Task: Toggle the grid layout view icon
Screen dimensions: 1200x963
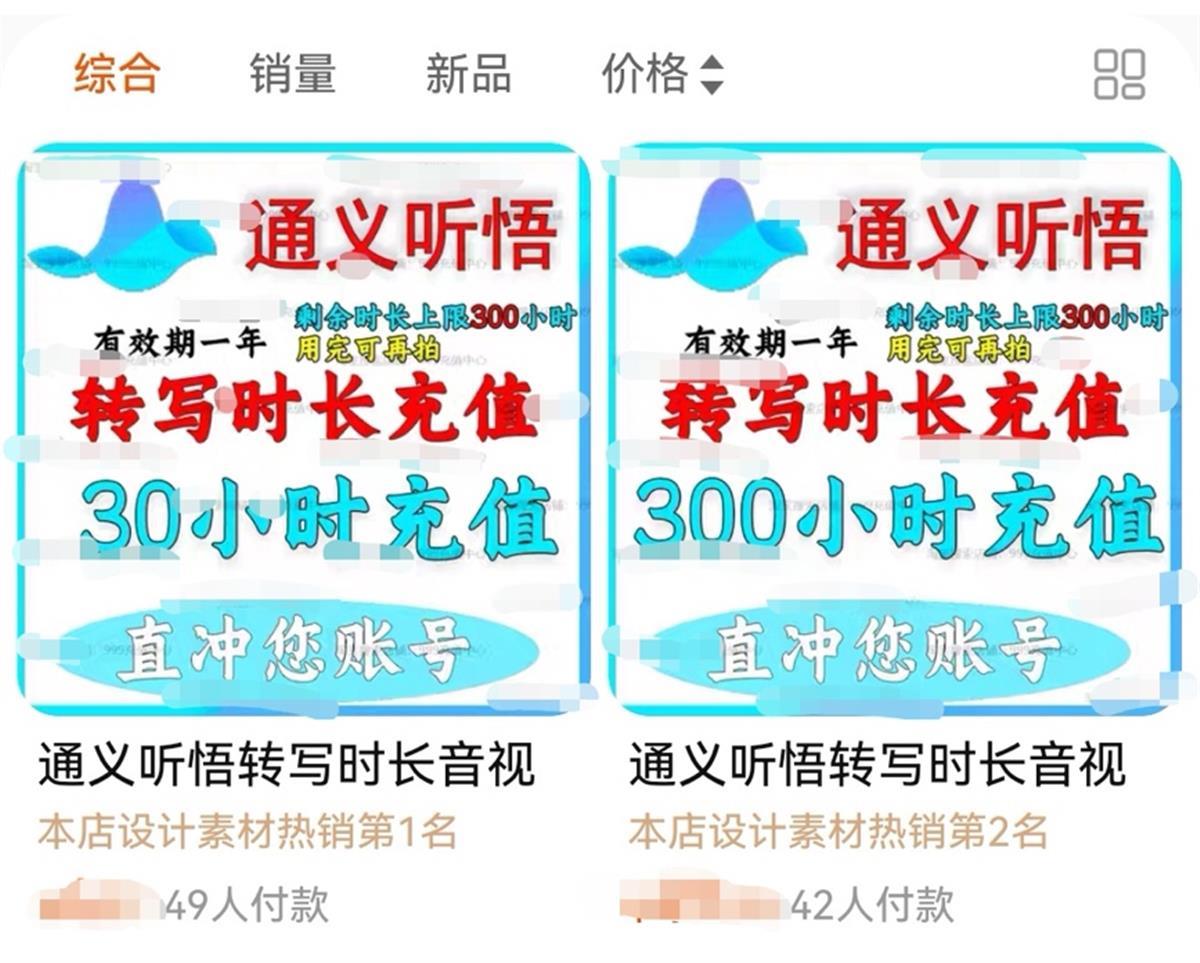Action: tap(1119, 74)
